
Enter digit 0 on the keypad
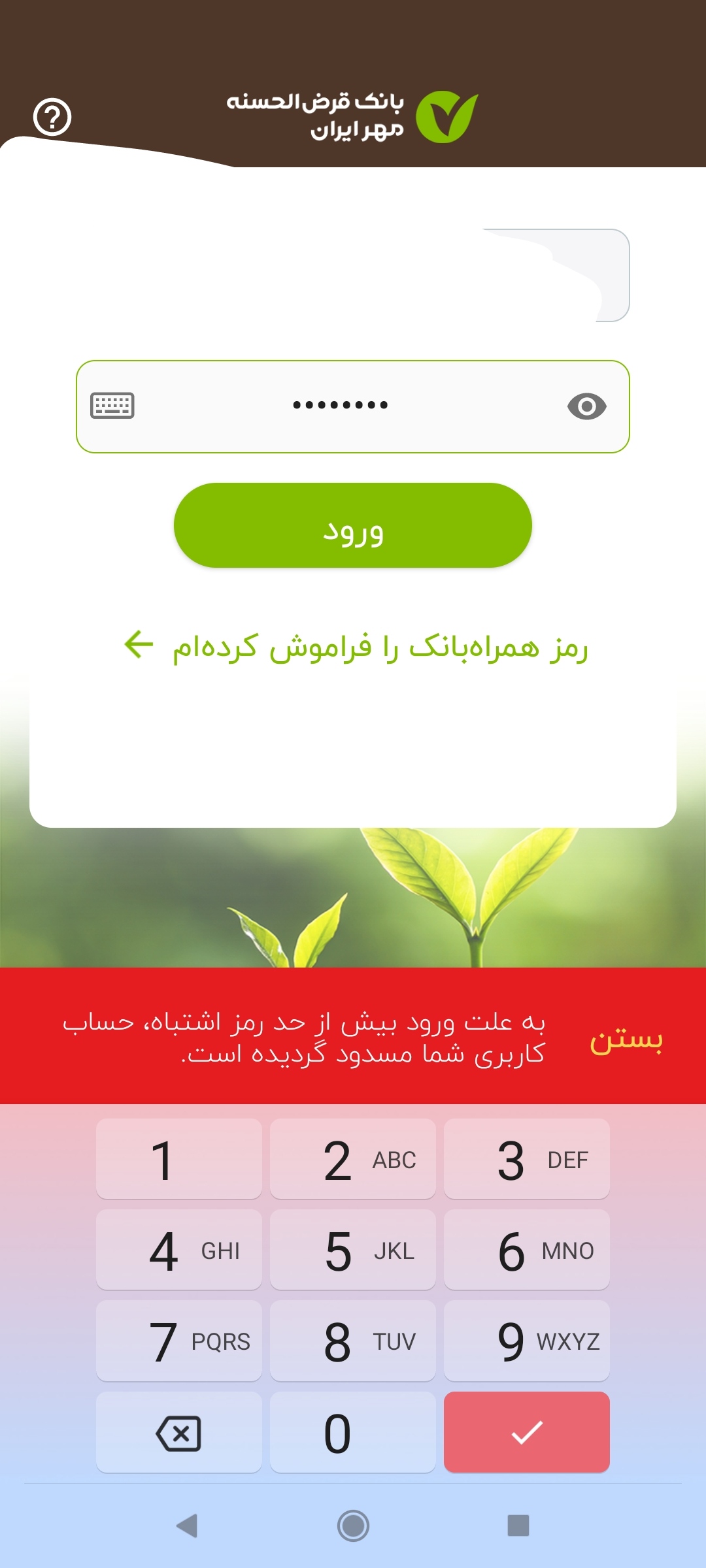pos(353,1432)
